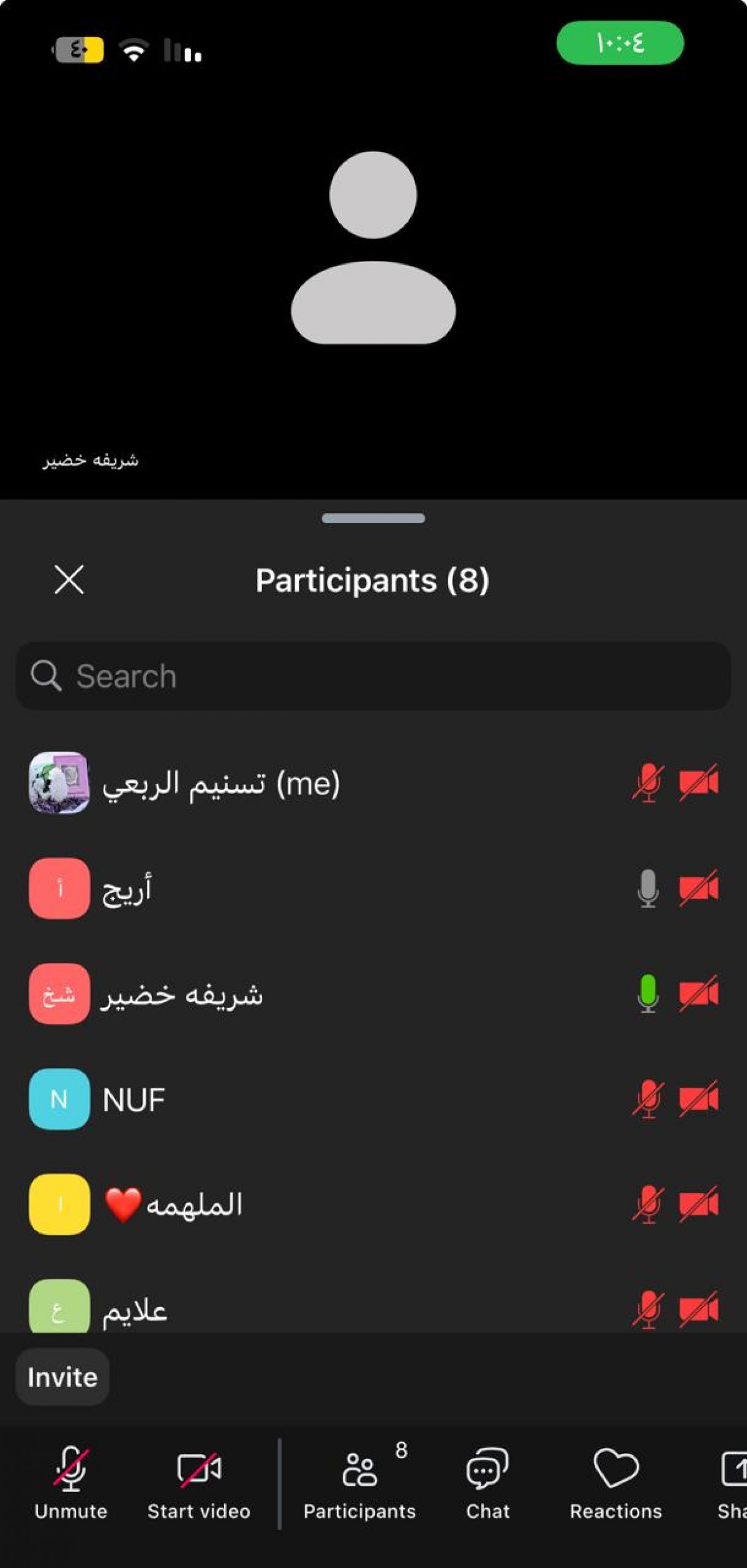Tap the participant search field
747x1568 pixels.
(374, 676)
